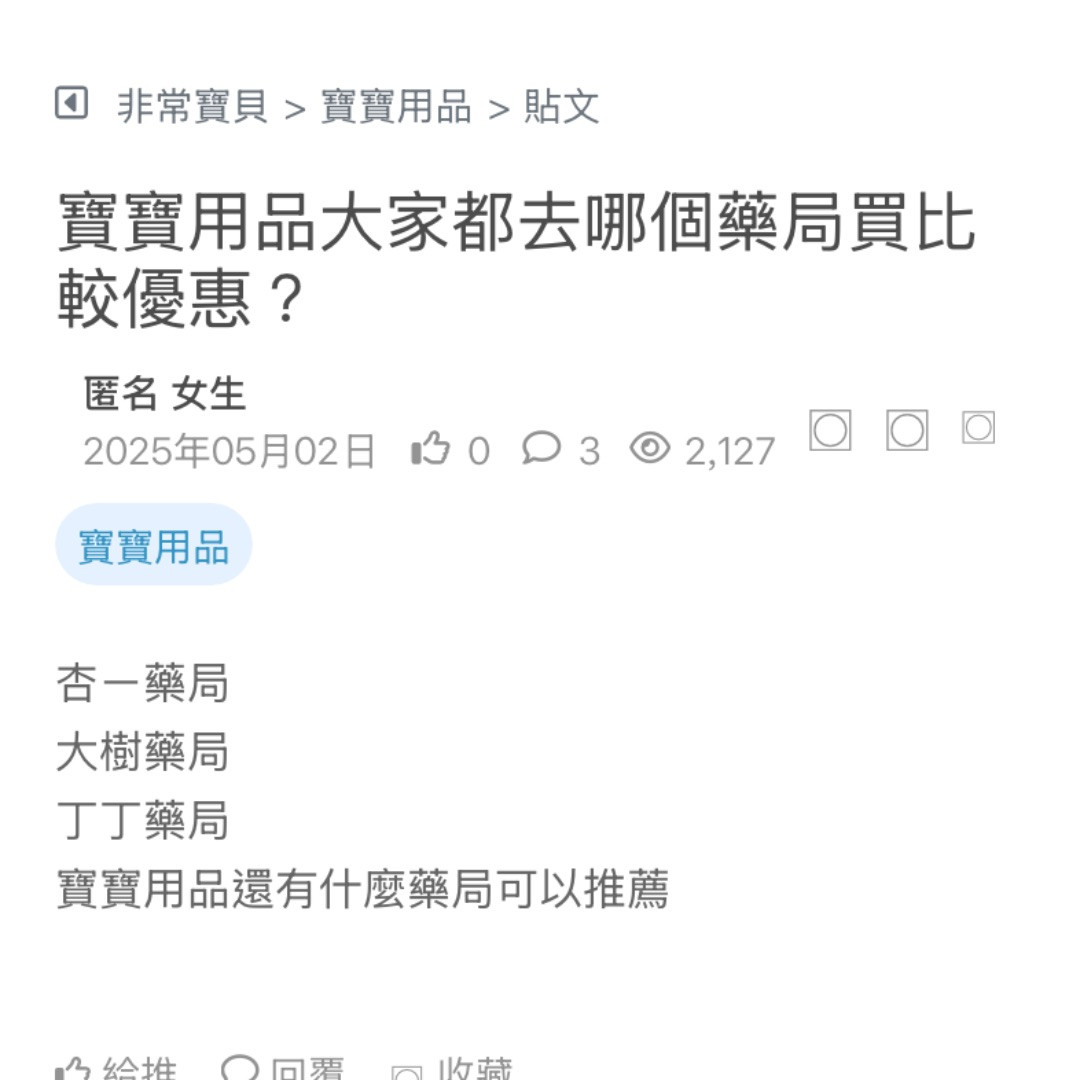Image resolution: width=1080 pixels, height=1080 pixels.
Task: Open the 寶寶用品 breadcrumb link
Action: click(x=396, y=106)
